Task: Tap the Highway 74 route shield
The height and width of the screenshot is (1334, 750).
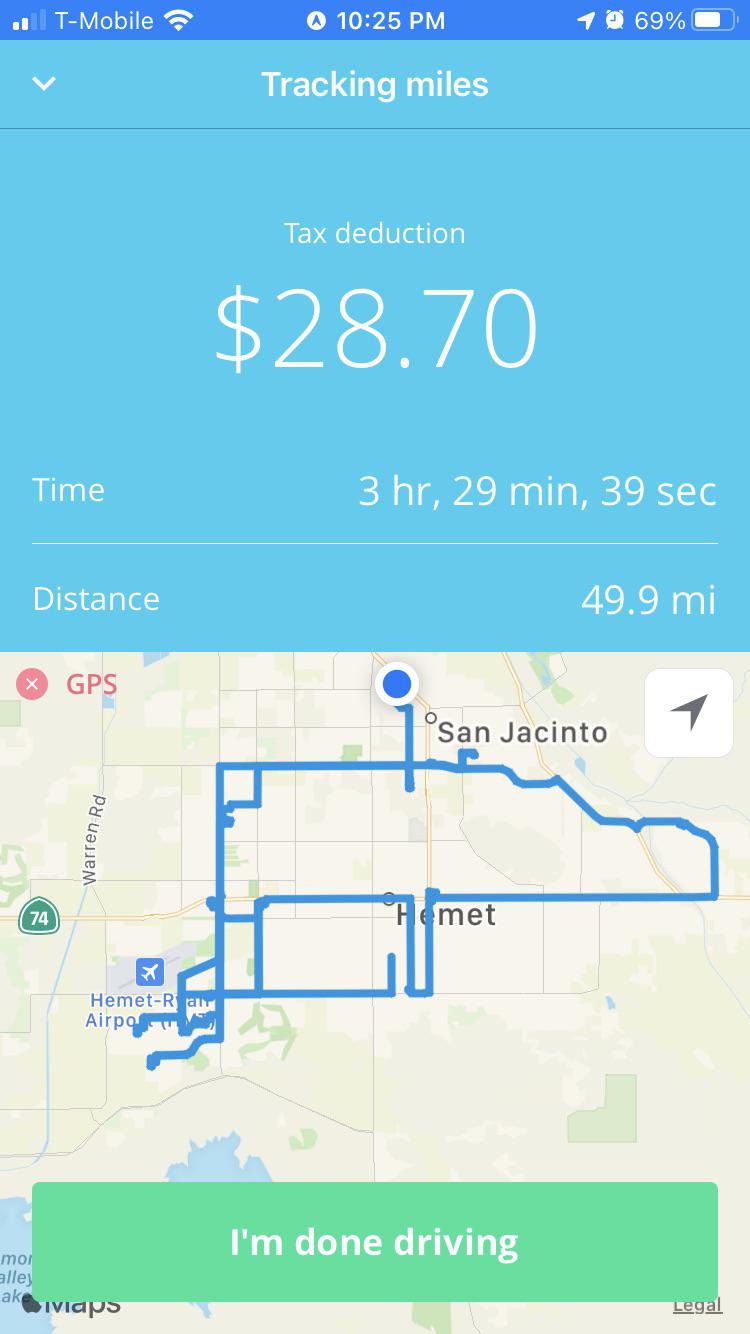Action: (x=37, y=917)
